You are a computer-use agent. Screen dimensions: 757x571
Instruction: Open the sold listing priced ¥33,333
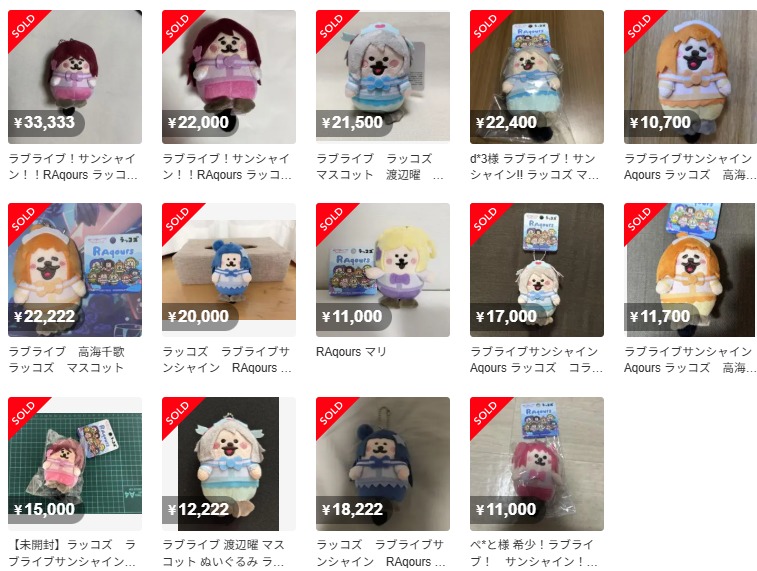(75, 77)
